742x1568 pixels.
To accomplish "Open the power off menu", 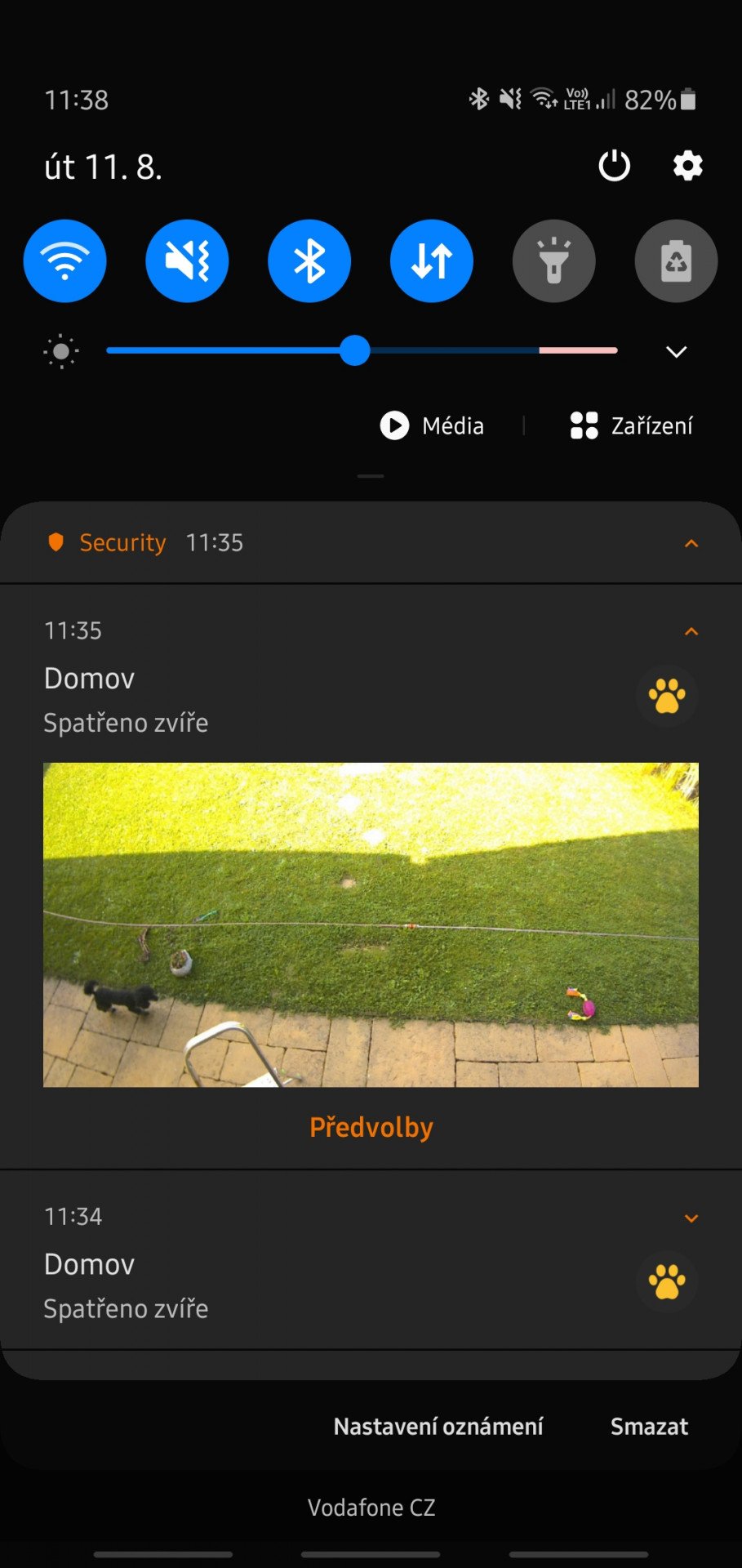I will [614, 166].
